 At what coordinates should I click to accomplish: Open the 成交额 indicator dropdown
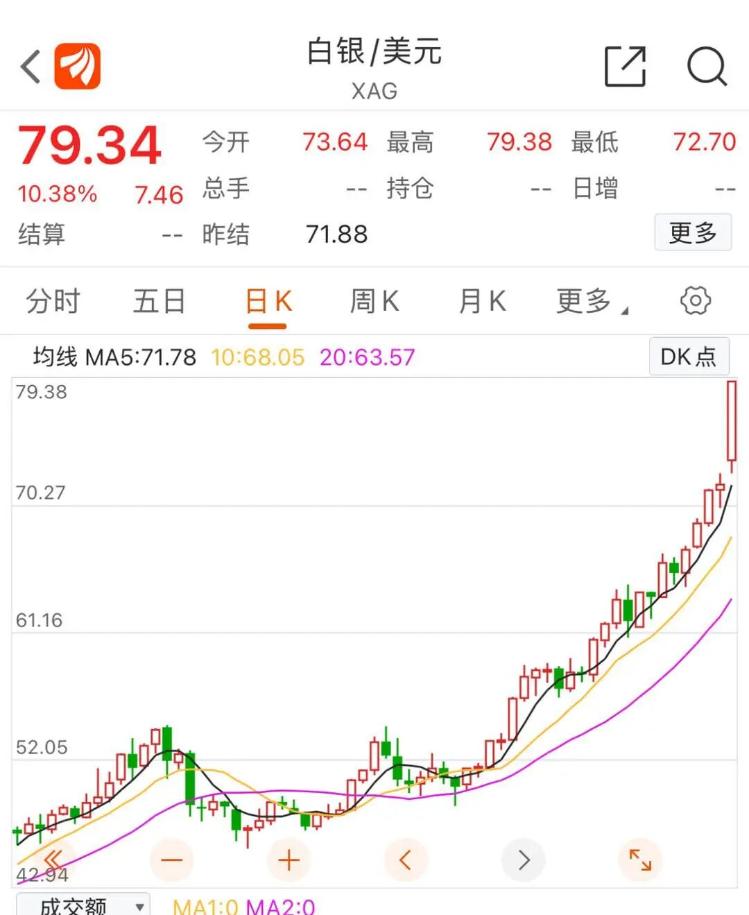pyautogui.click(x=82, y=906)
